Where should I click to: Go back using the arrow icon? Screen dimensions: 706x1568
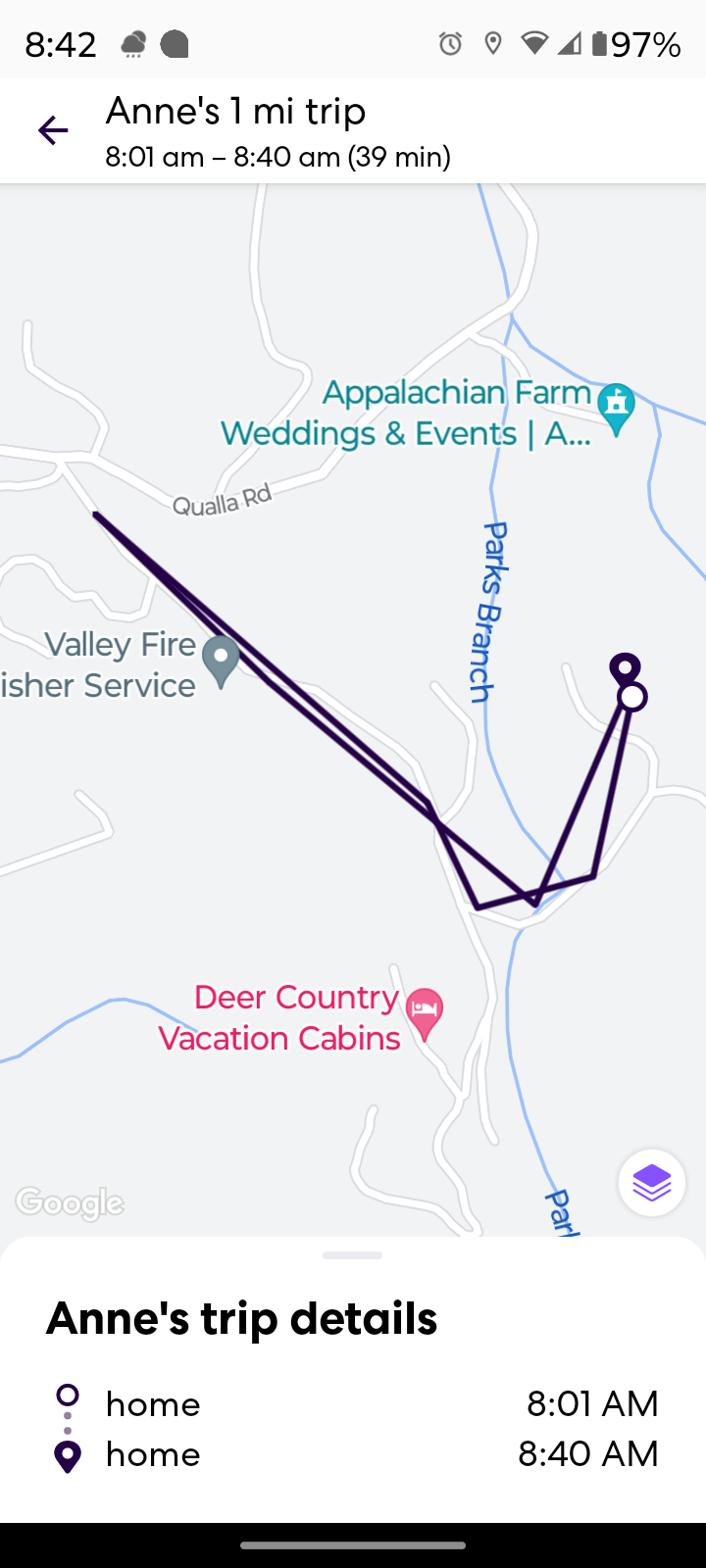pyautogui.click(x=53, y=130)
